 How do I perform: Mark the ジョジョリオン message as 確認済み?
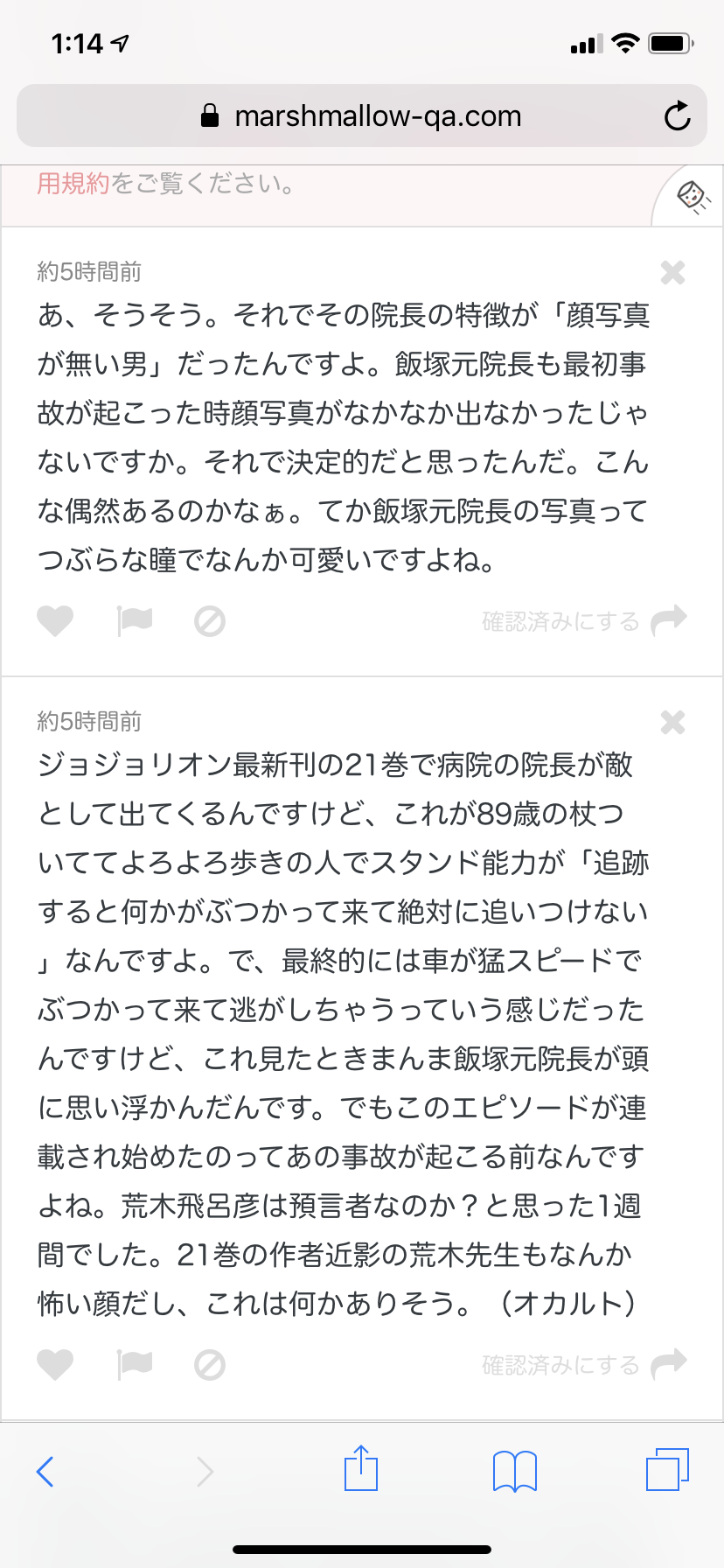[584, 1364]
